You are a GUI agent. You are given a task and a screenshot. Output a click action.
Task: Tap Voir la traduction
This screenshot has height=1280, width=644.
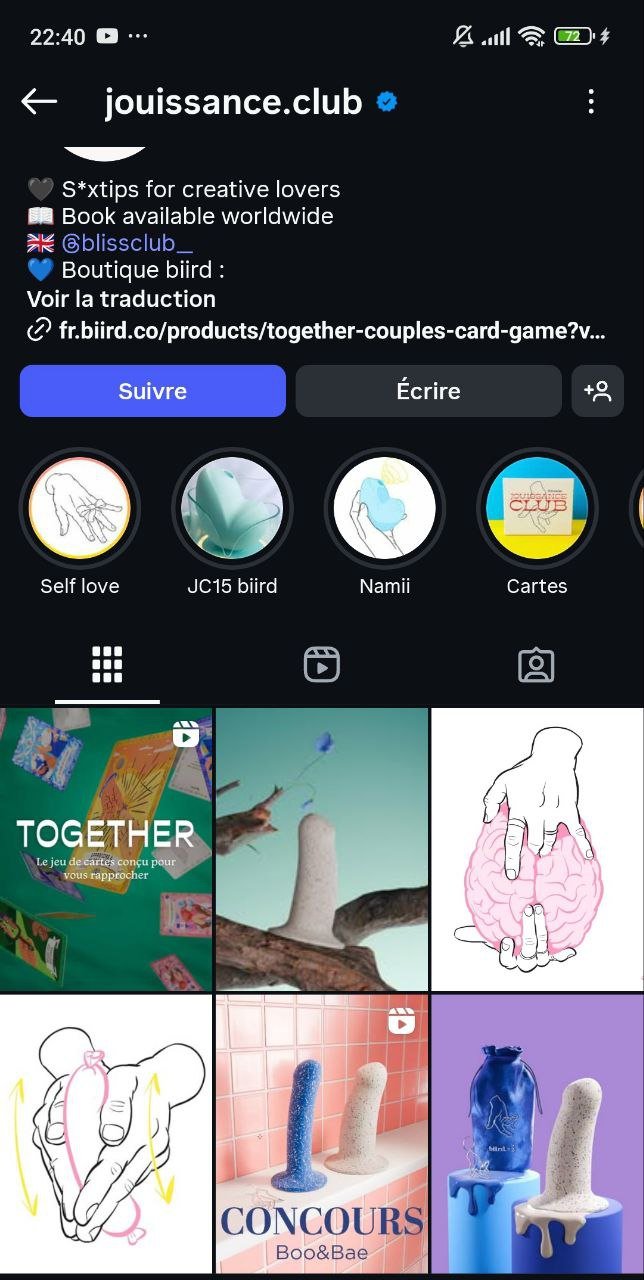pyautogui.click(x=121, y=299)
